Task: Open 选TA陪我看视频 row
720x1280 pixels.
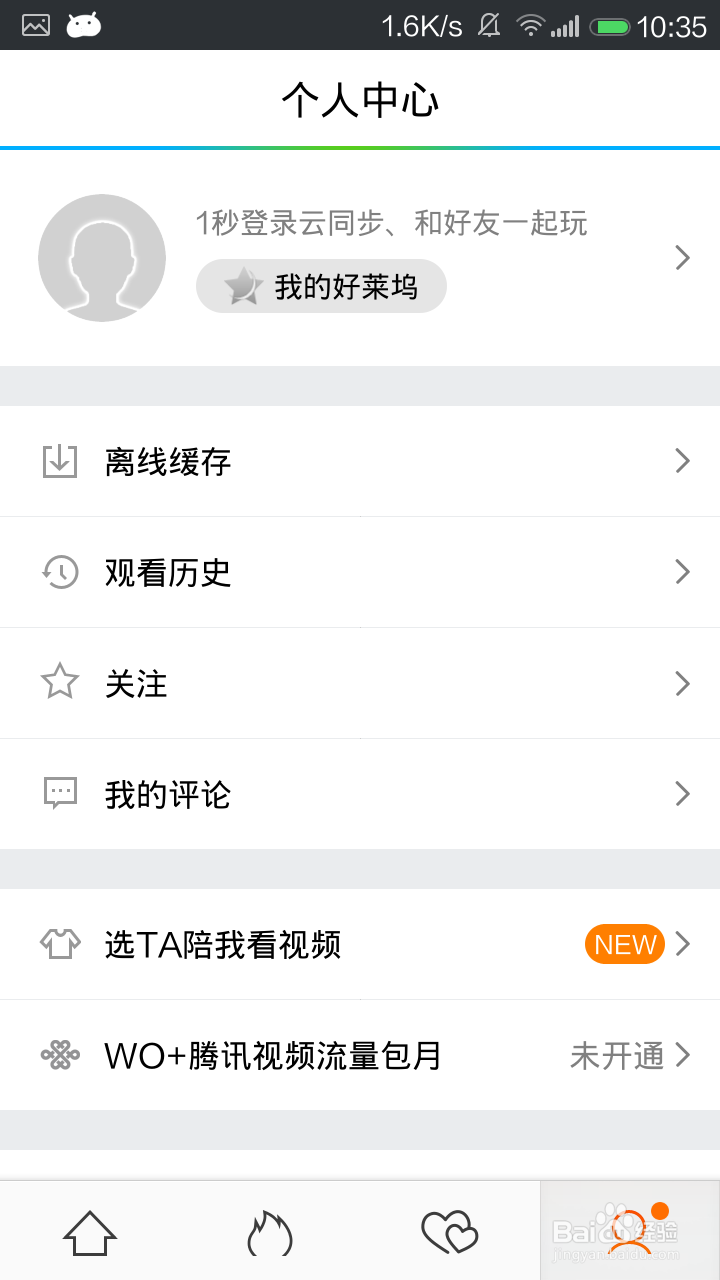Action: pyautogui.click(x=360, y=944)
